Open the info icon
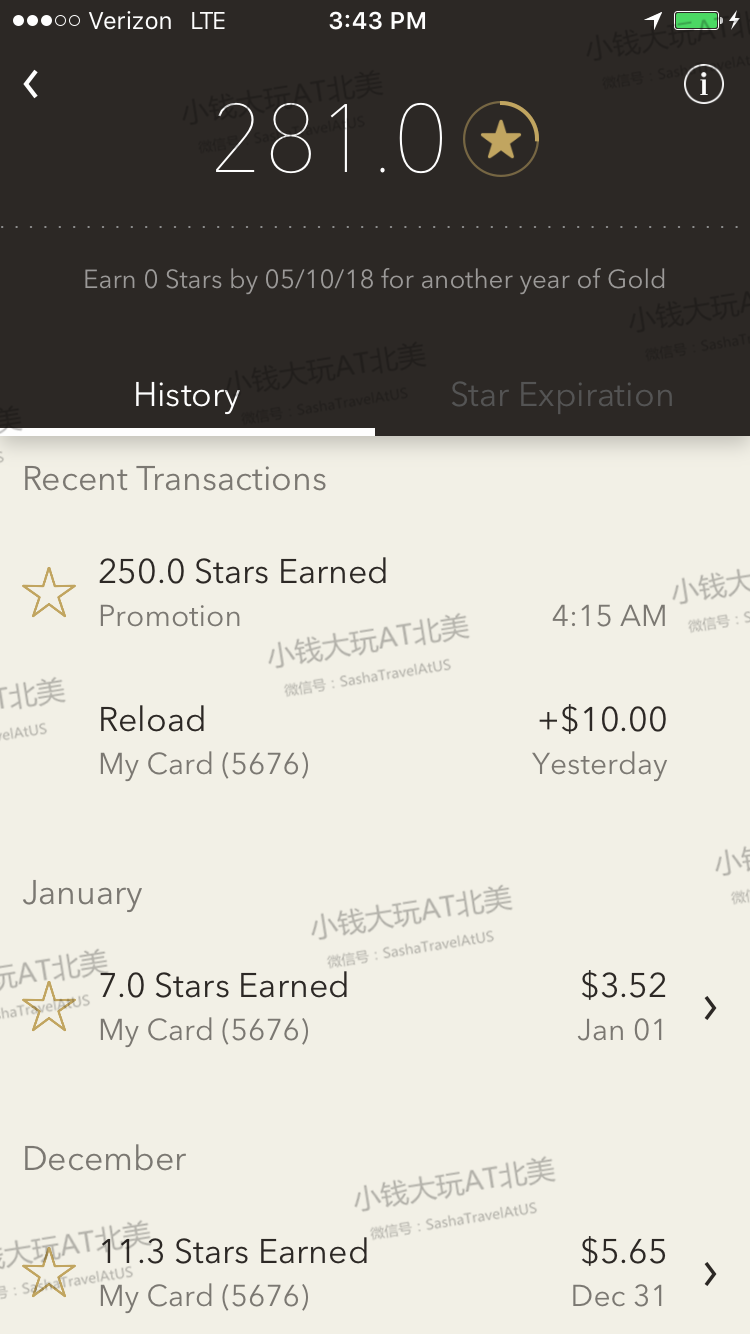This screenshot has width=750, height=1334. point(703,85)
